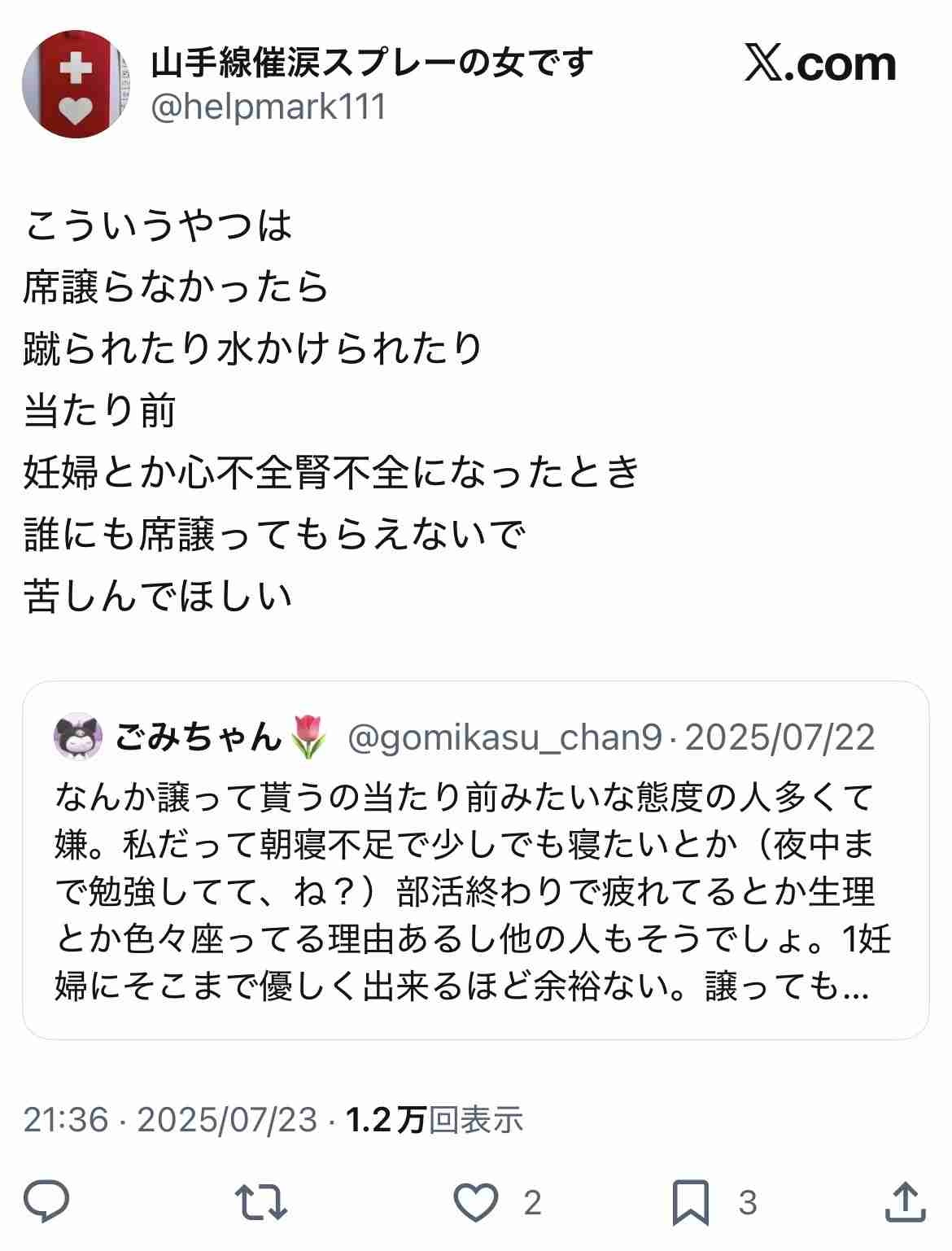This screenshot has height=1251, width=952.
Task: Share this post
Action: [x=905, y=1202]
